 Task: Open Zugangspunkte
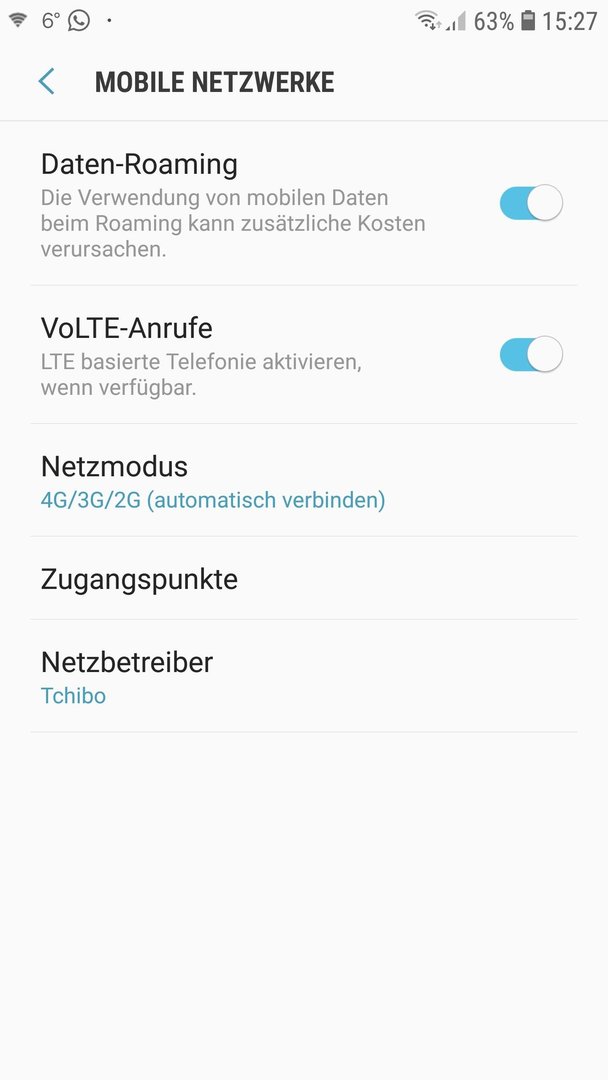click(x=304, y=579)
